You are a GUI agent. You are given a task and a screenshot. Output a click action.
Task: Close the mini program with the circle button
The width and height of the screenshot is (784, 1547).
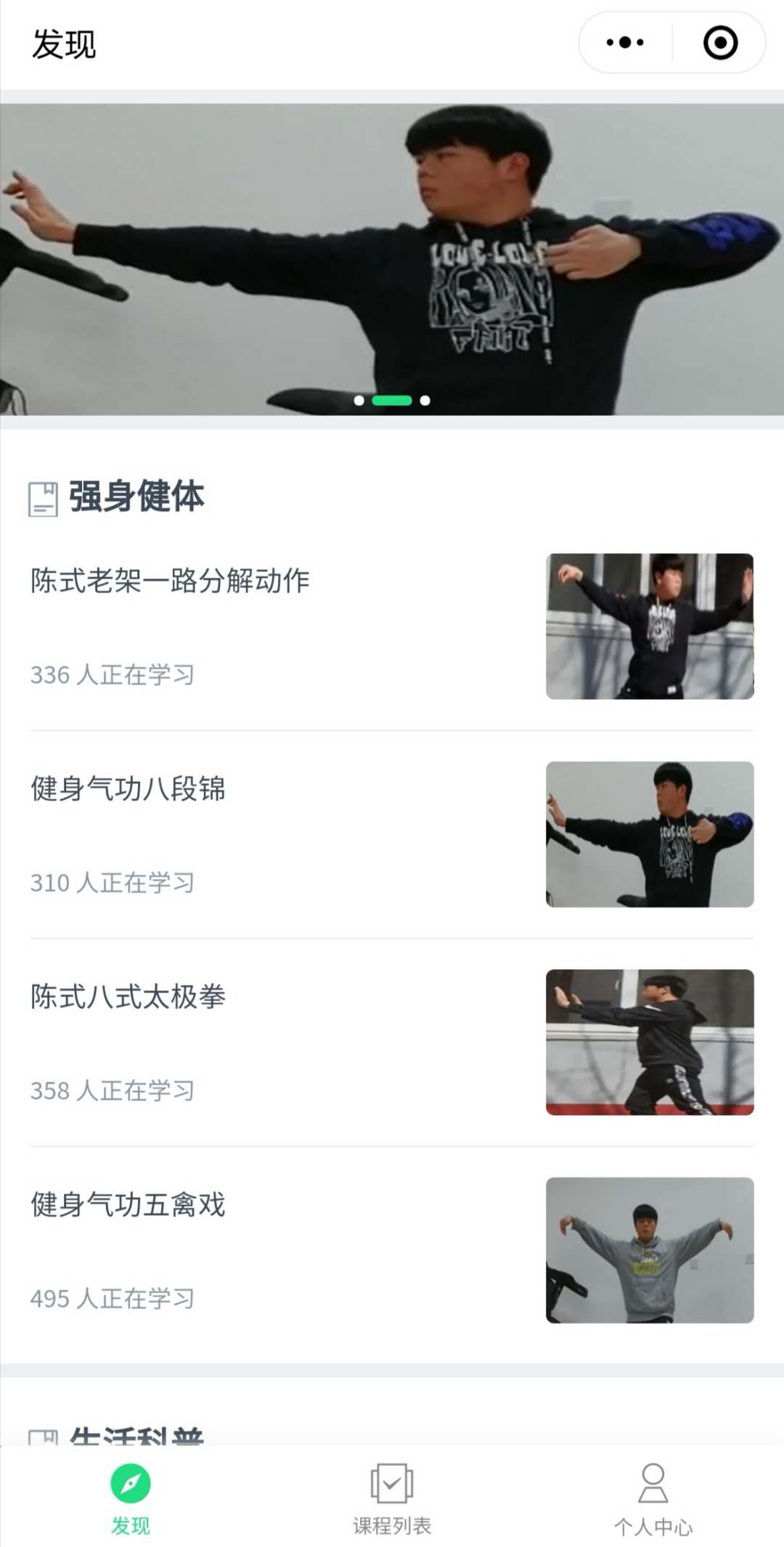tap(720, 43)
